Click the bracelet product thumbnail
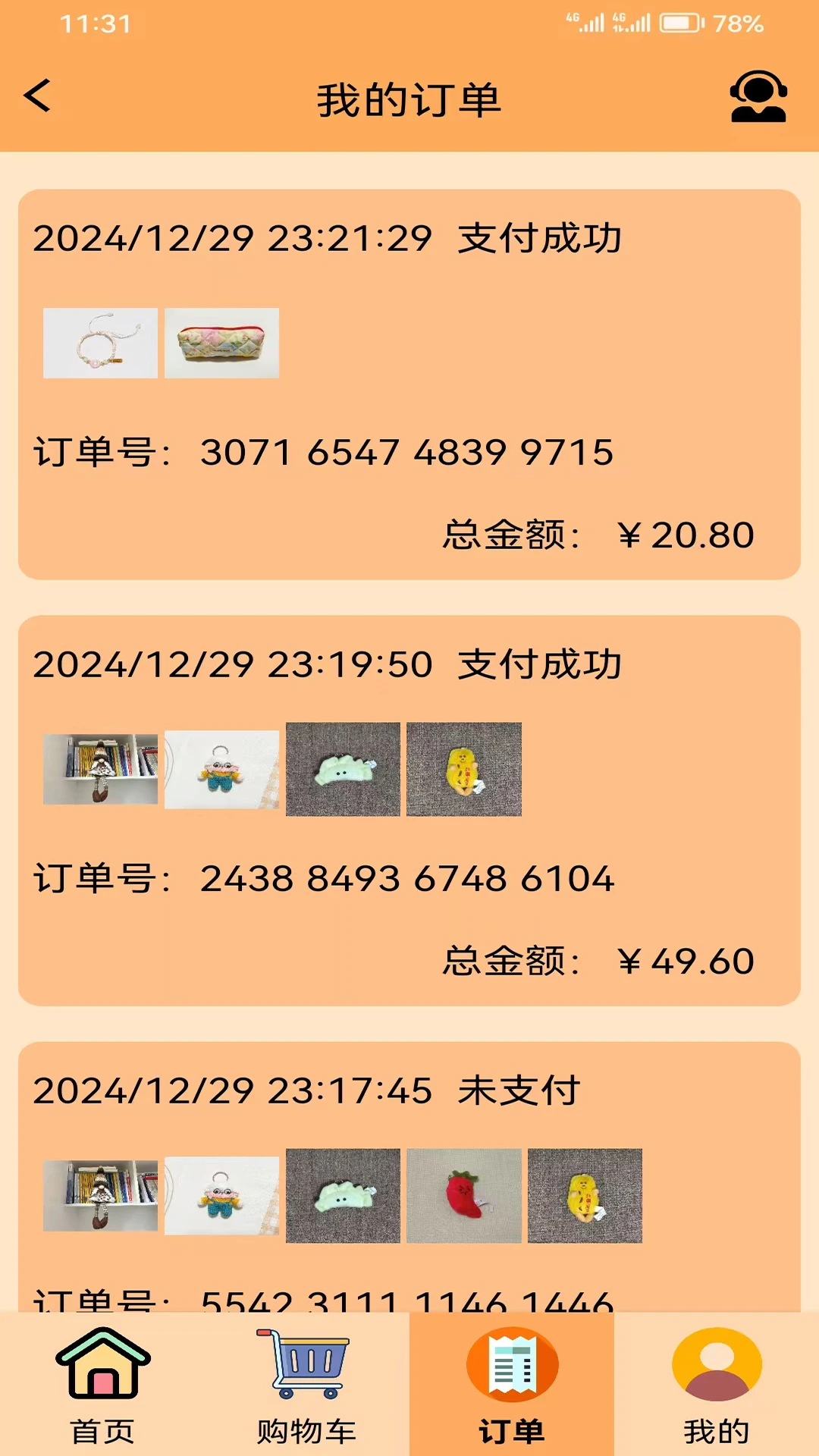819x1456 pixels. [x=99, y=344]
